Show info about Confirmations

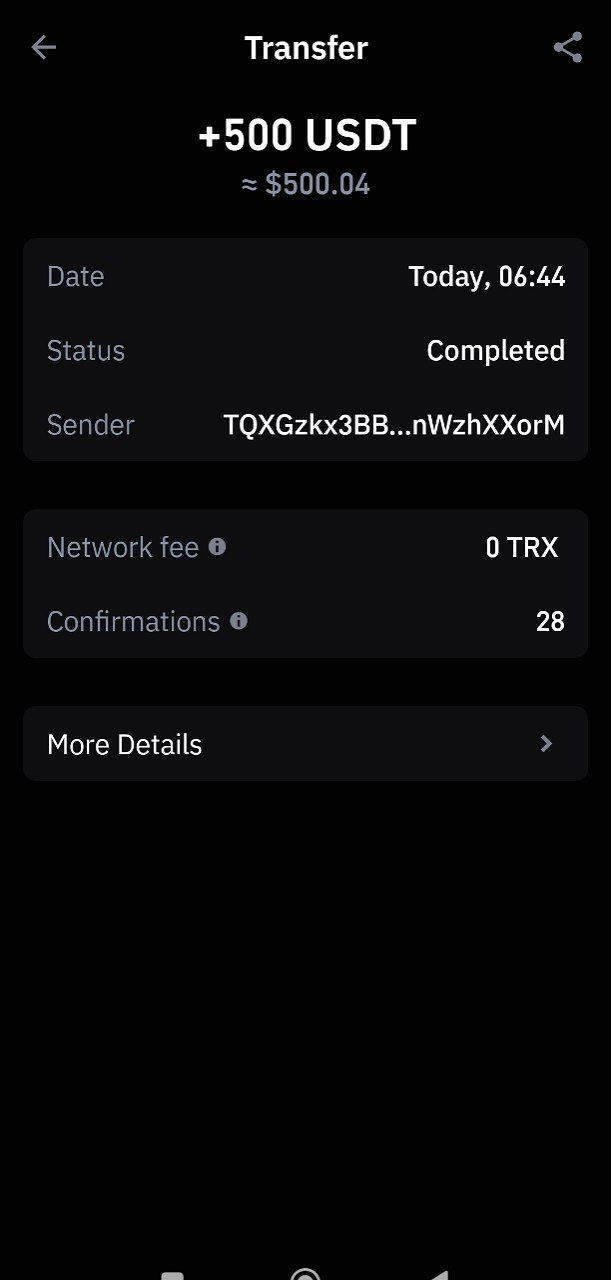point(239,621)
